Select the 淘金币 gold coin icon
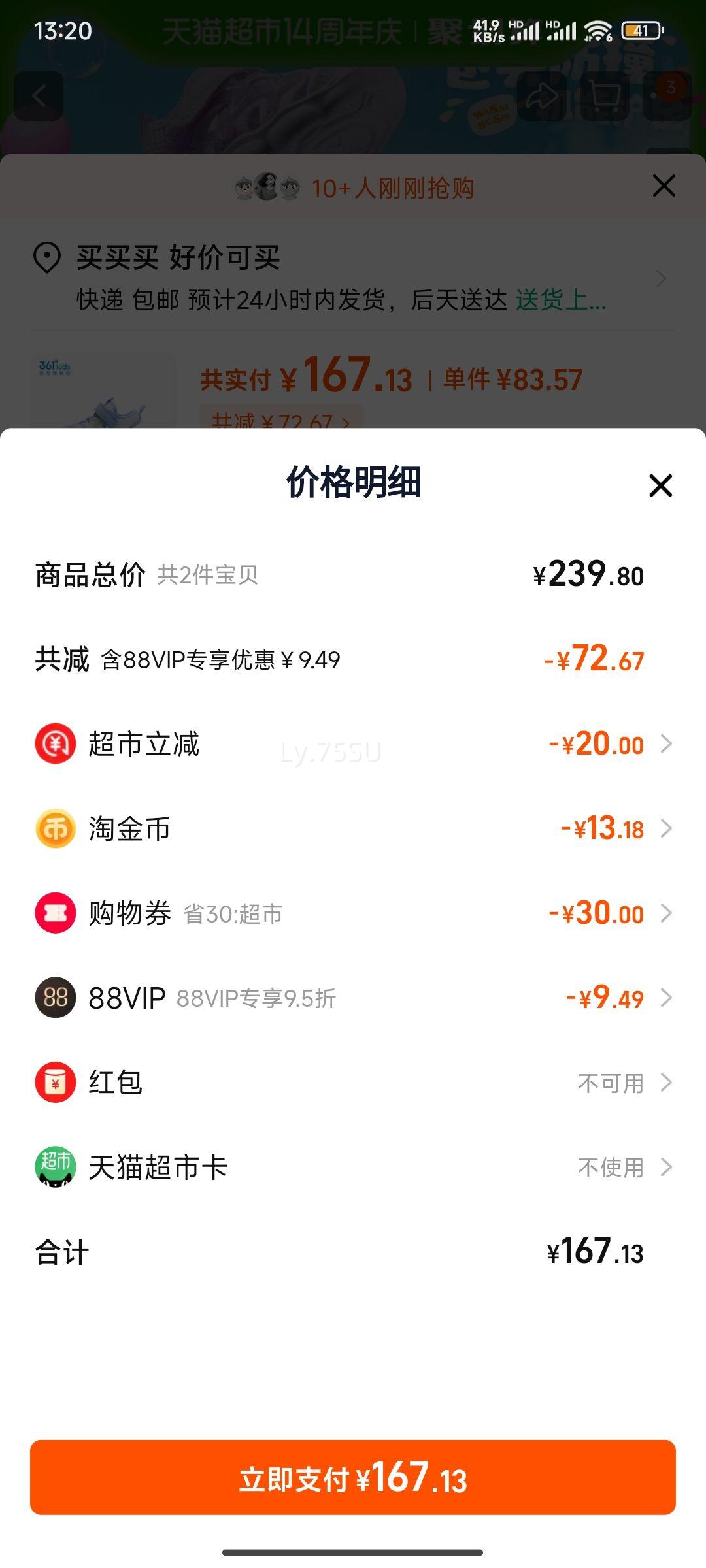The width and height of the screenshot is (706, 1568). [x=55, y=828]
